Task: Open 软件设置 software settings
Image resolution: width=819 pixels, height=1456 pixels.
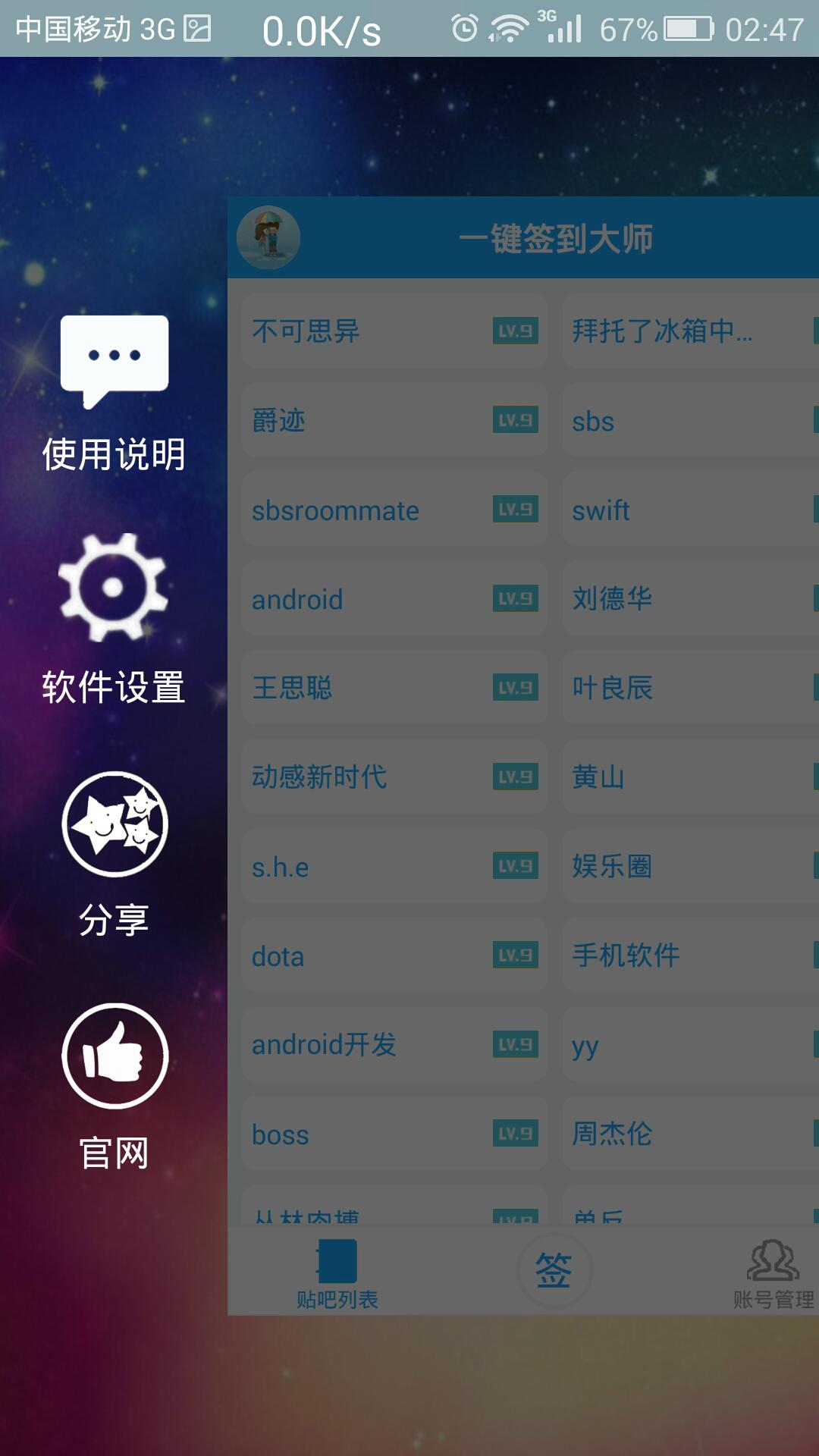Action: tap(114, 618)
